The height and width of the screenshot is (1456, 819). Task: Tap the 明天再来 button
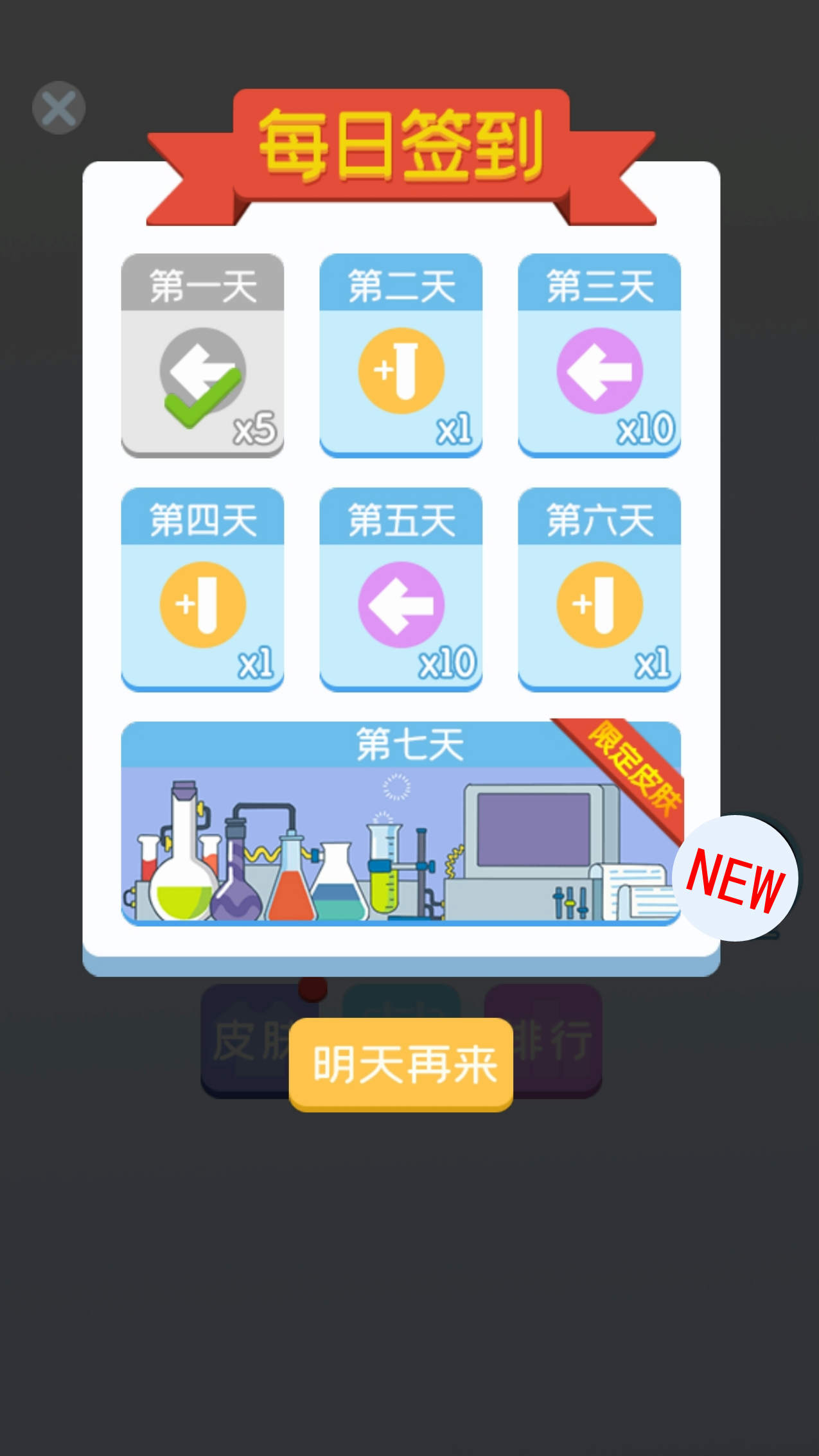[x=401, y=1064]
